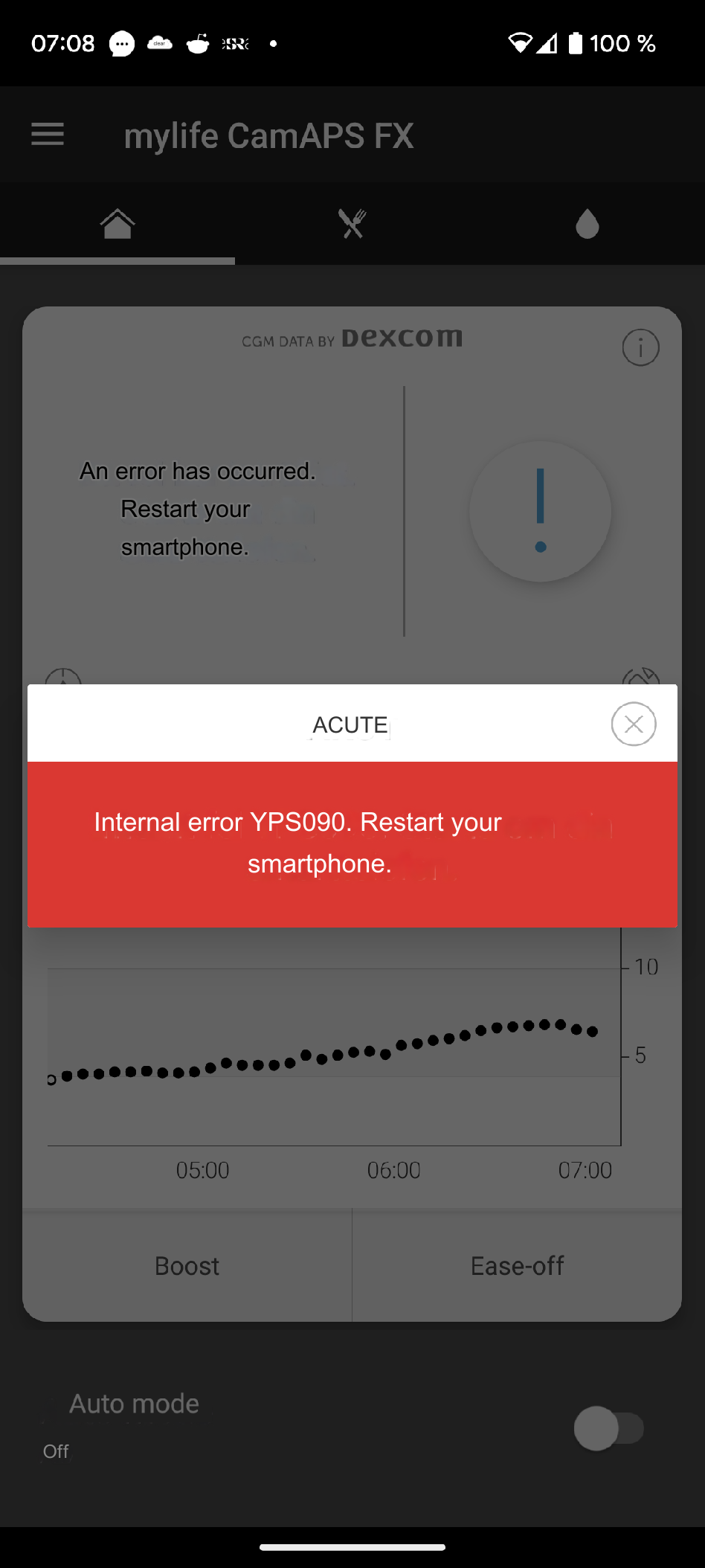Turn on Auto mode switch
This screenshot has height=1568, width=705.
pyautogui.click(x=608, y=1428)
